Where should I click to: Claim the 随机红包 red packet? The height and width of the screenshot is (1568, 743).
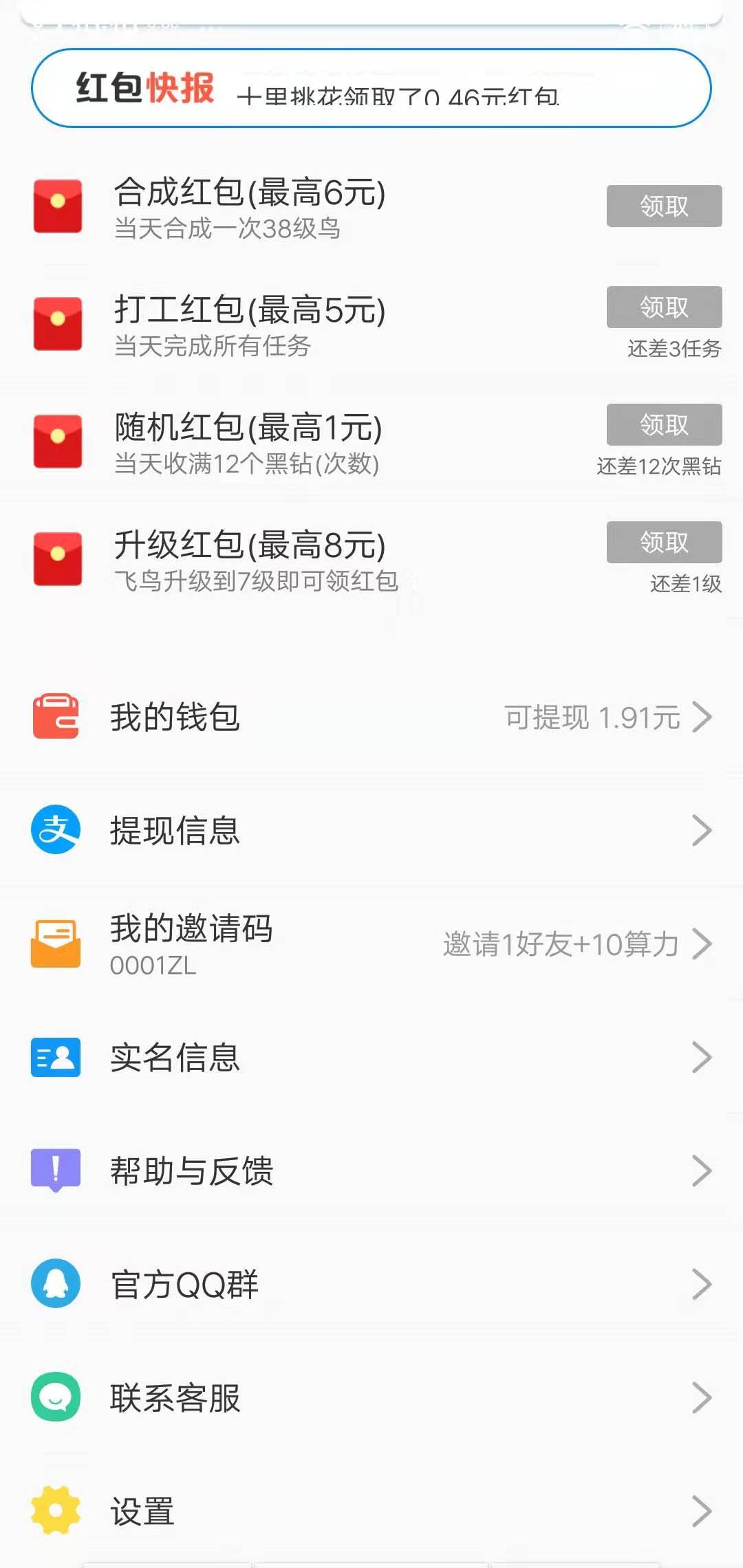[x=664, y=424]
